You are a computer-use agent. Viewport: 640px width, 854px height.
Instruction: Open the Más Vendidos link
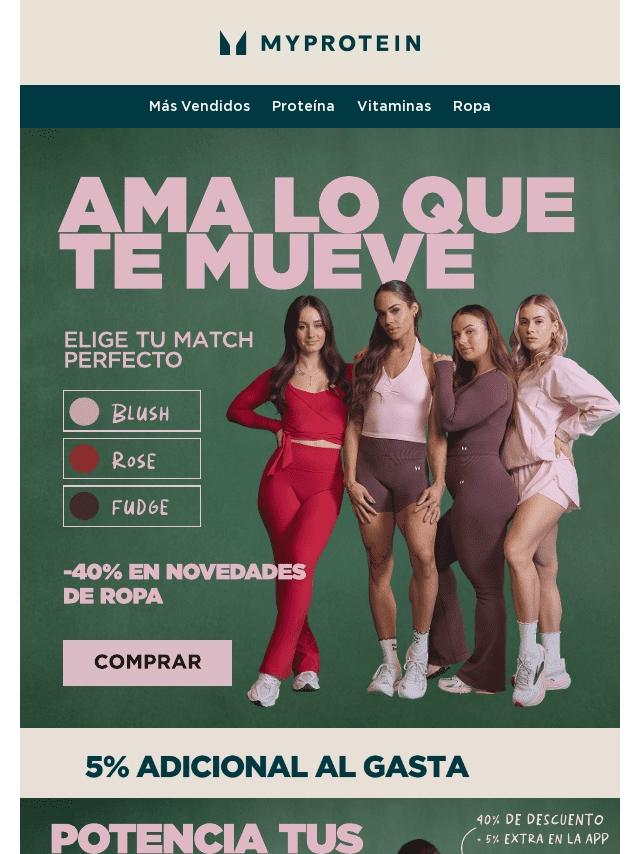pos(199,106)
